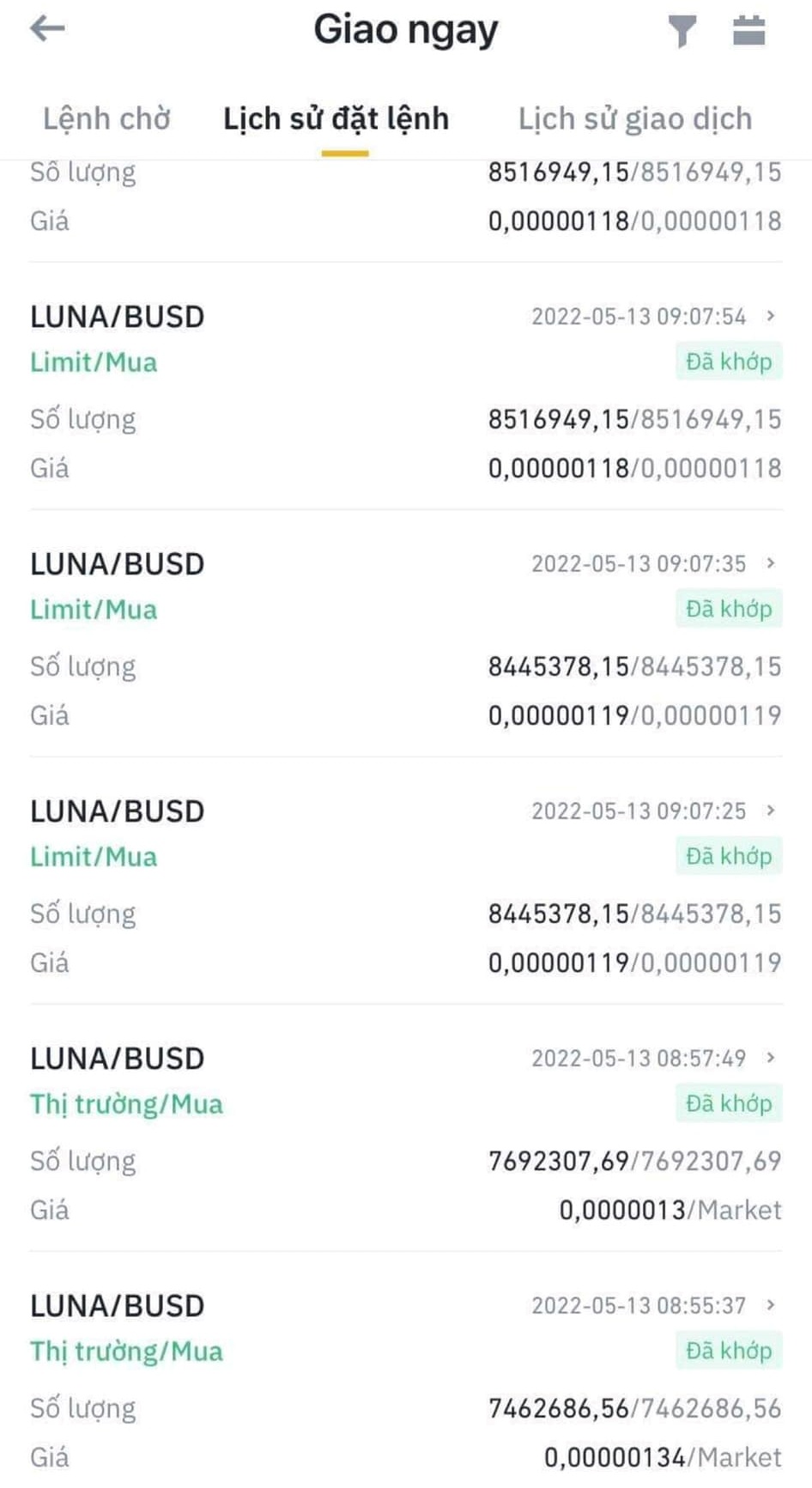Tap the LUNA/BUSD pair name at 09:07:54
The width and height of the screenshot is (812, 1488).
coord(116,317)
